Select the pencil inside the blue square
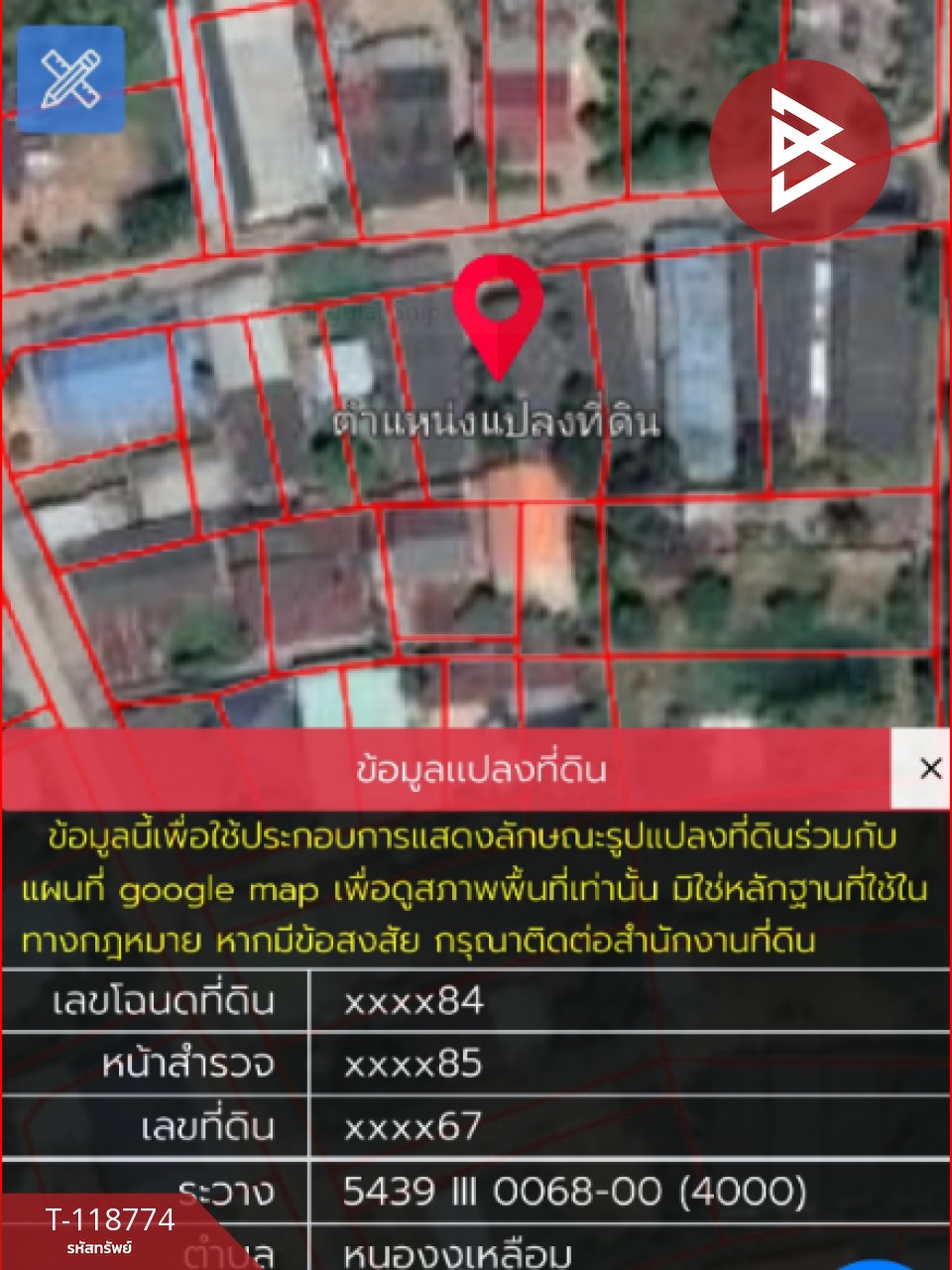Viewport: 952px width, 1270px height. [70, 80]
